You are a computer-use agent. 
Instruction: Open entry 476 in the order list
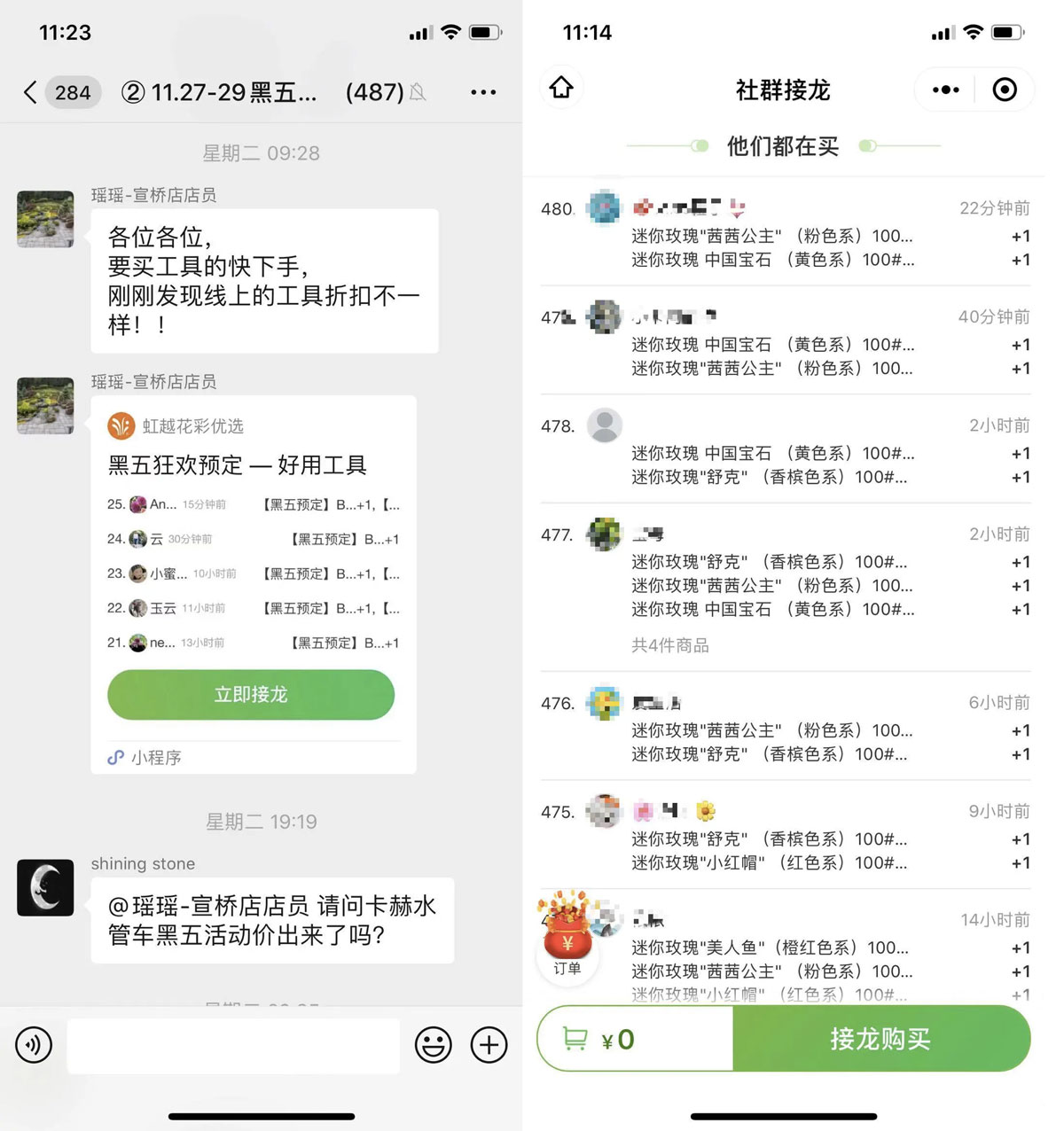click(785, 729)
